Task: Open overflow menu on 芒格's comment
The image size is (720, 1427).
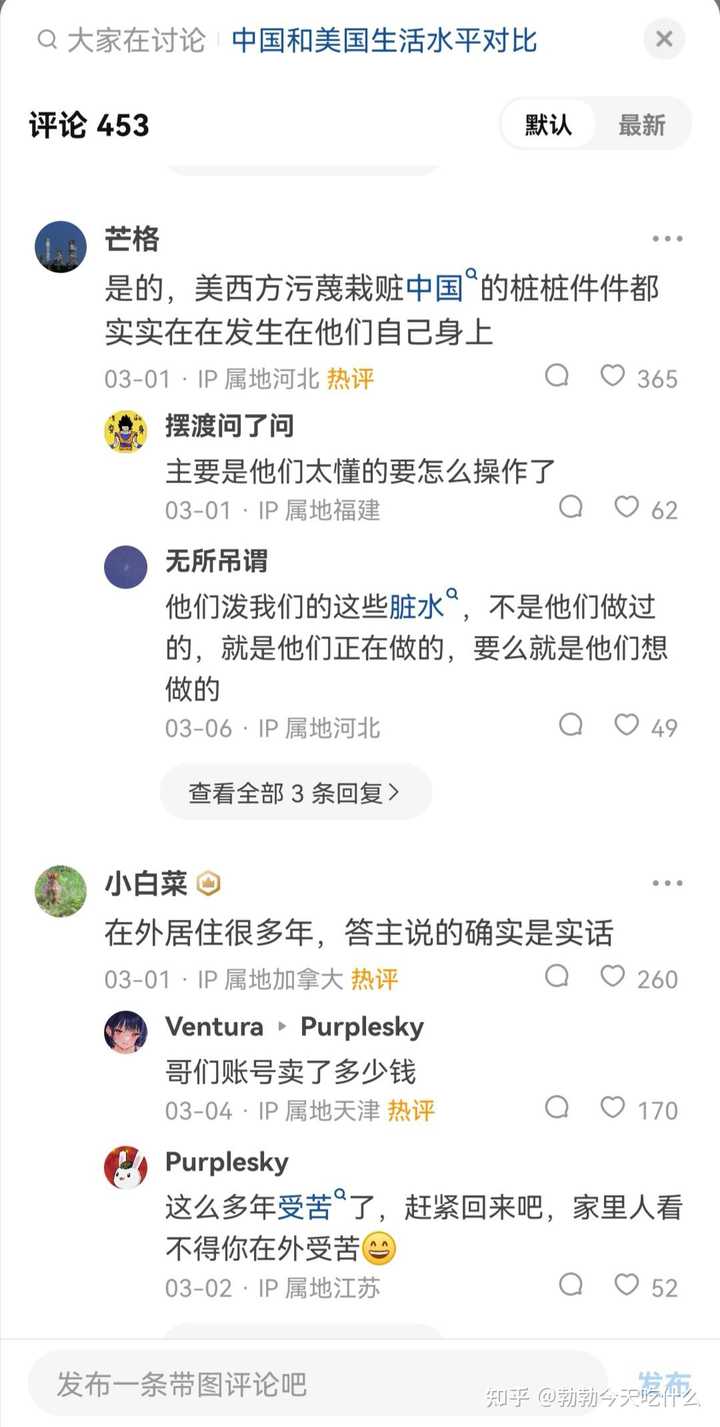Action: [667, 239]
